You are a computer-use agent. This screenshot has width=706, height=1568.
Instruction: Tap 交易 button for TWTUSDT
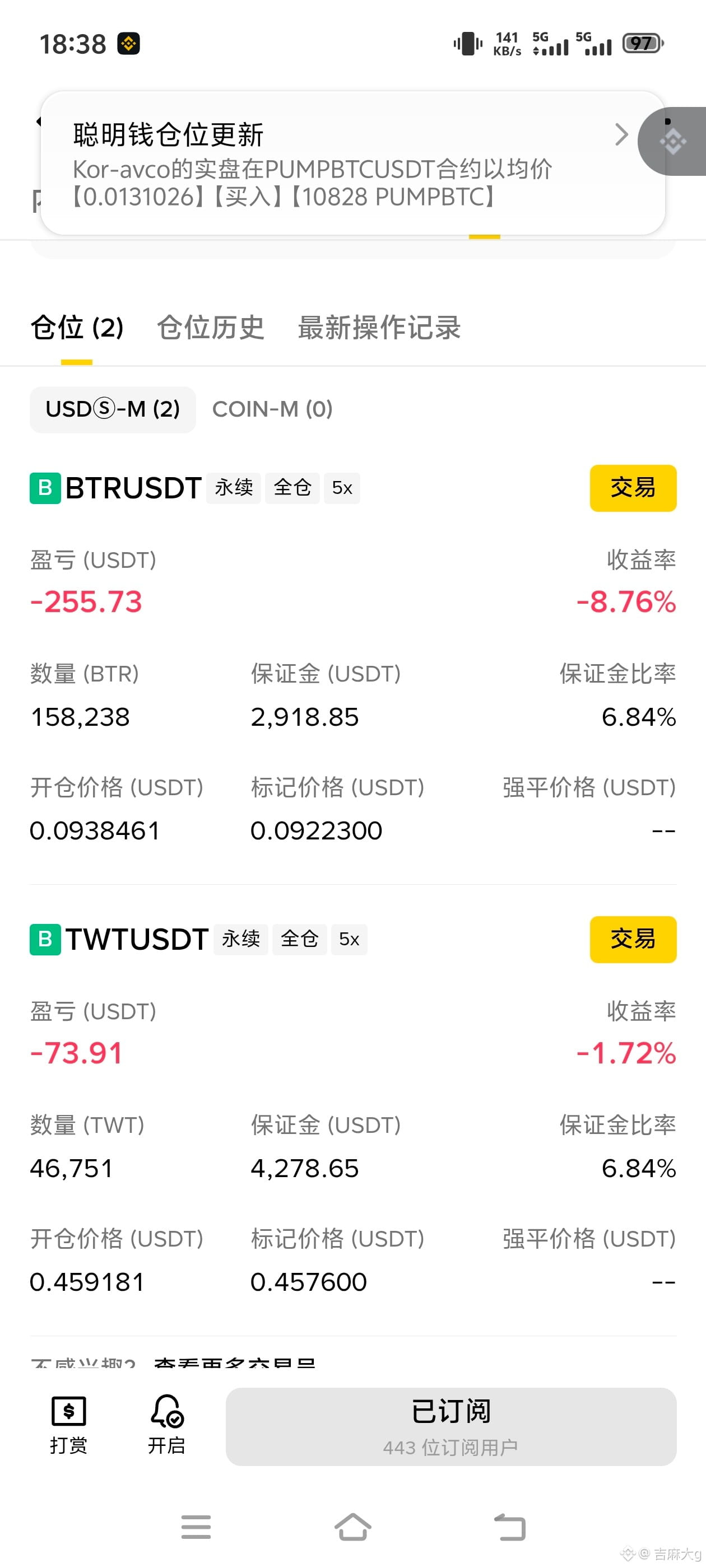pyautogui.click(x=633, y=939)
